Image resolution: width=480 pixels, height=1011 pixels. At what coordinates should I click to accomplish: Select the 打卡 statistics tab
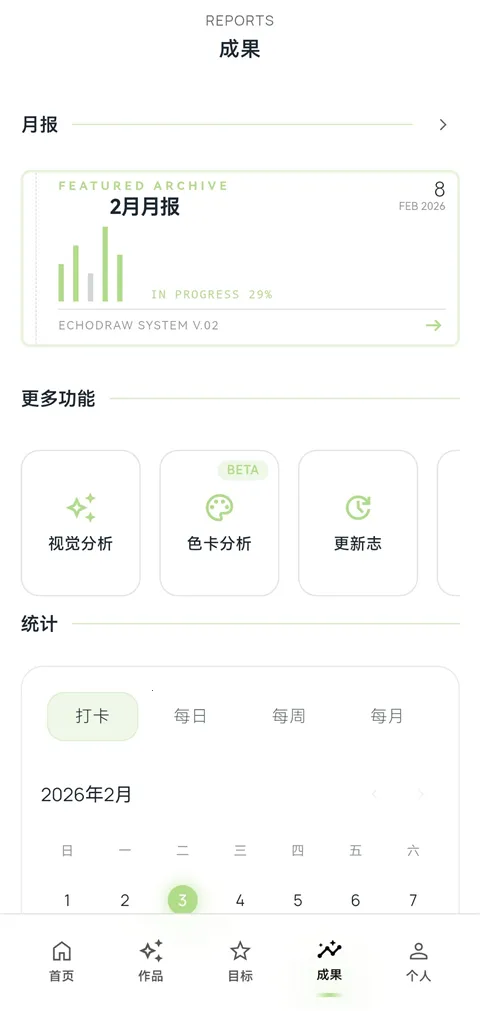click(92, 716)
